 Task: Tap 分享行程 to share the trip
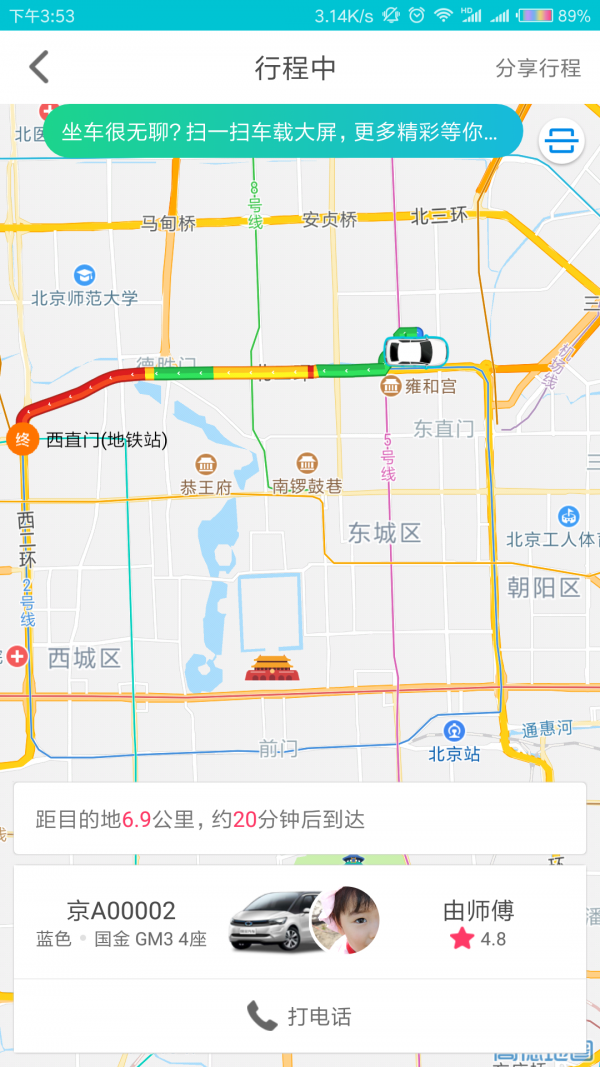(x=538, y=68)
